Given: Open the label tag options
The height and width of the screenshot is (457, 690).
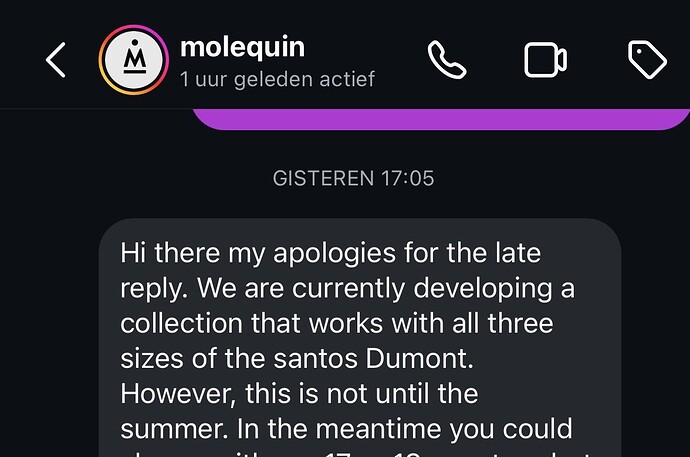Looking at the screenshot, I should tap(647, 61).
